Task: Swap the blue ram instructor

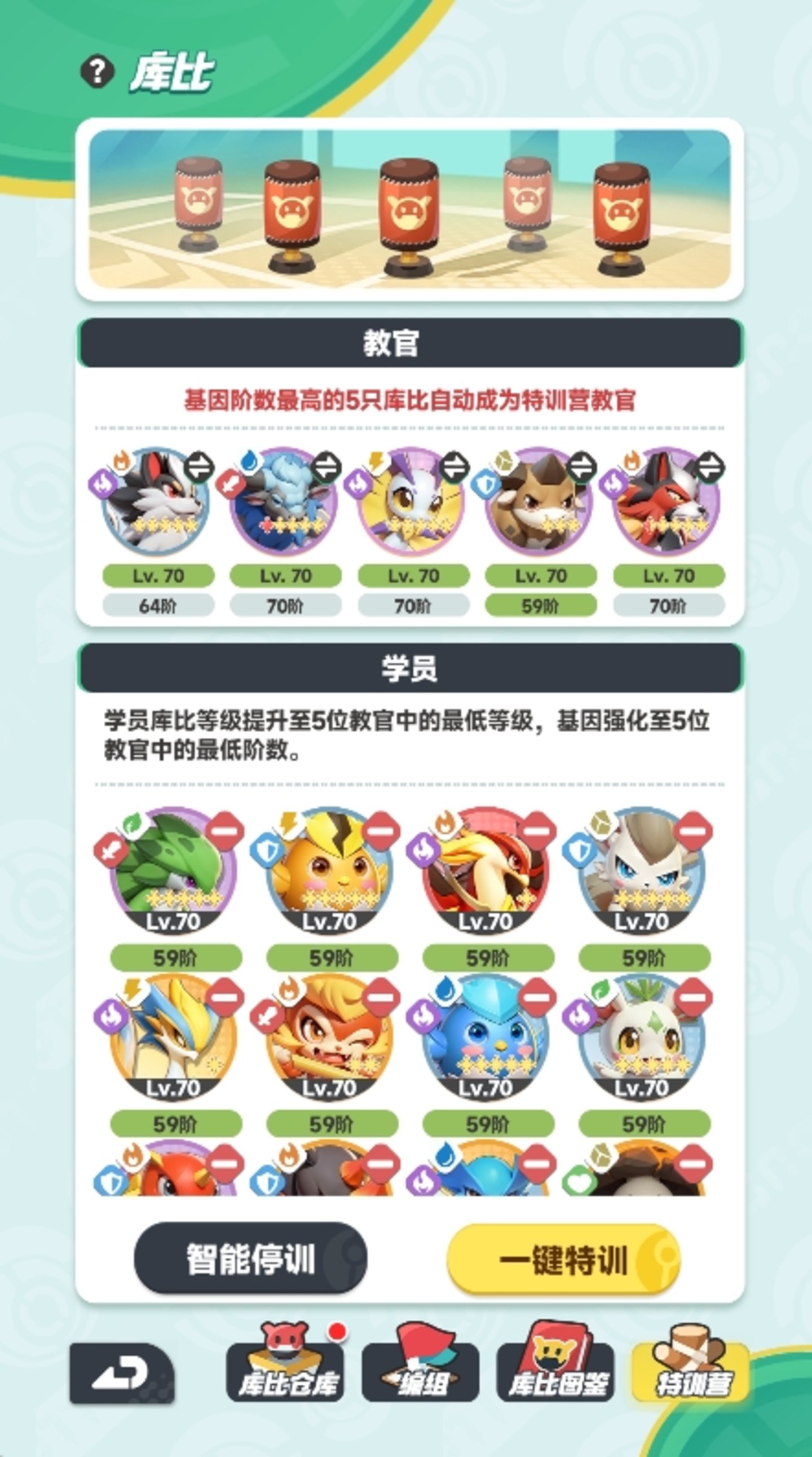Action: coord(327,468)
